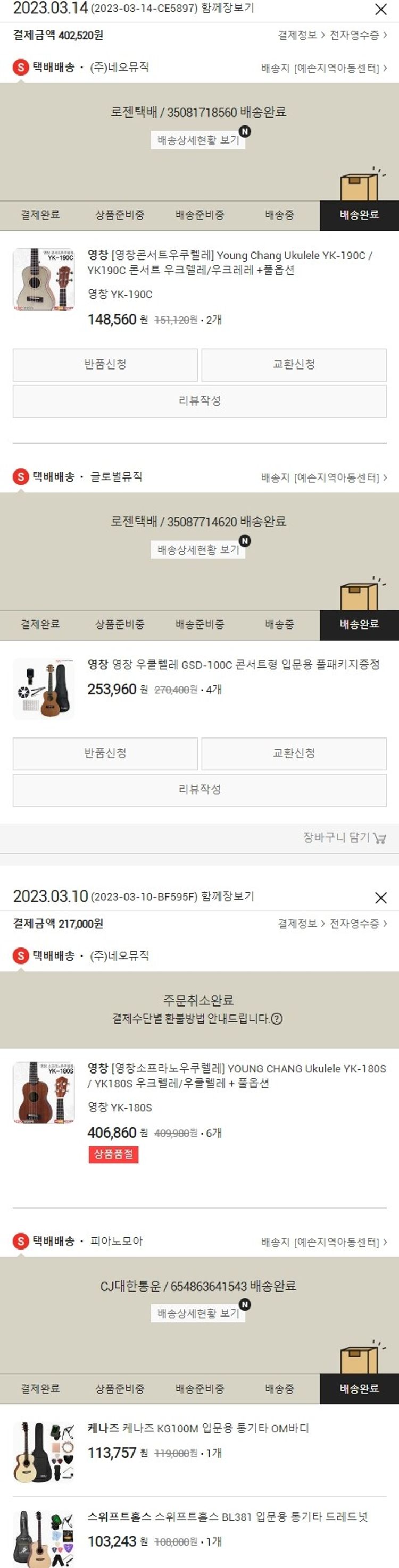Viewport: 399px width, 1568px height.
Task: Tap 장바구니 담기 to add items to cart
Action: click(344, 837)
